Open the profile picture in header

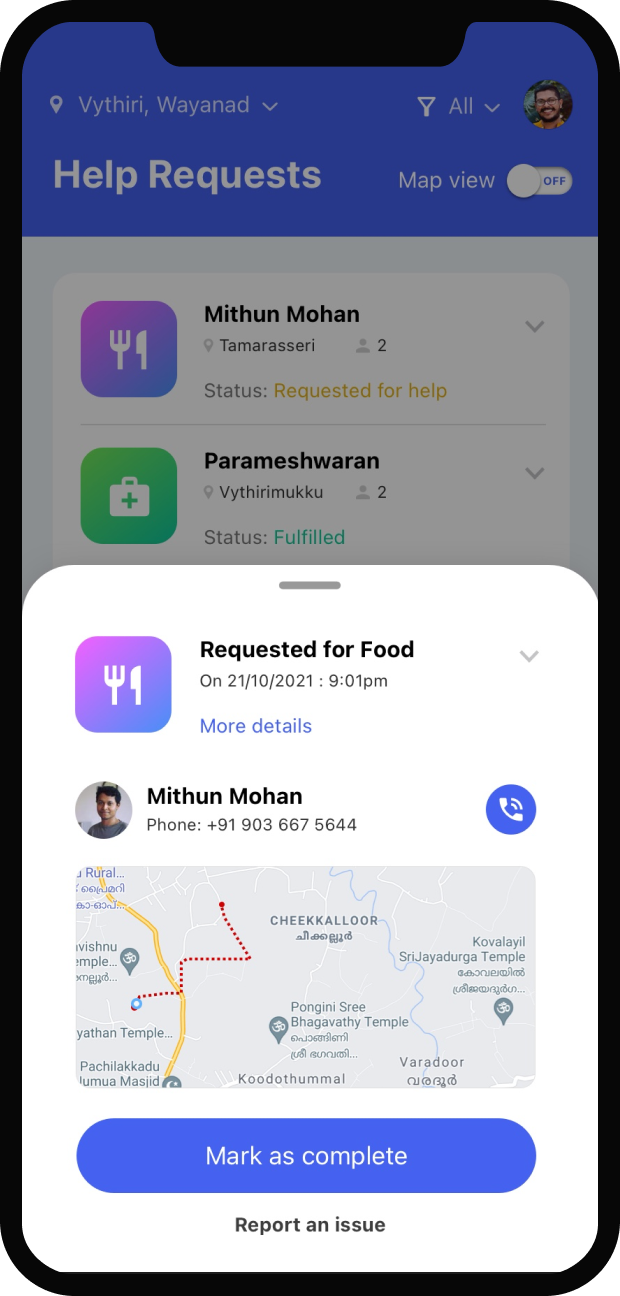548,105
